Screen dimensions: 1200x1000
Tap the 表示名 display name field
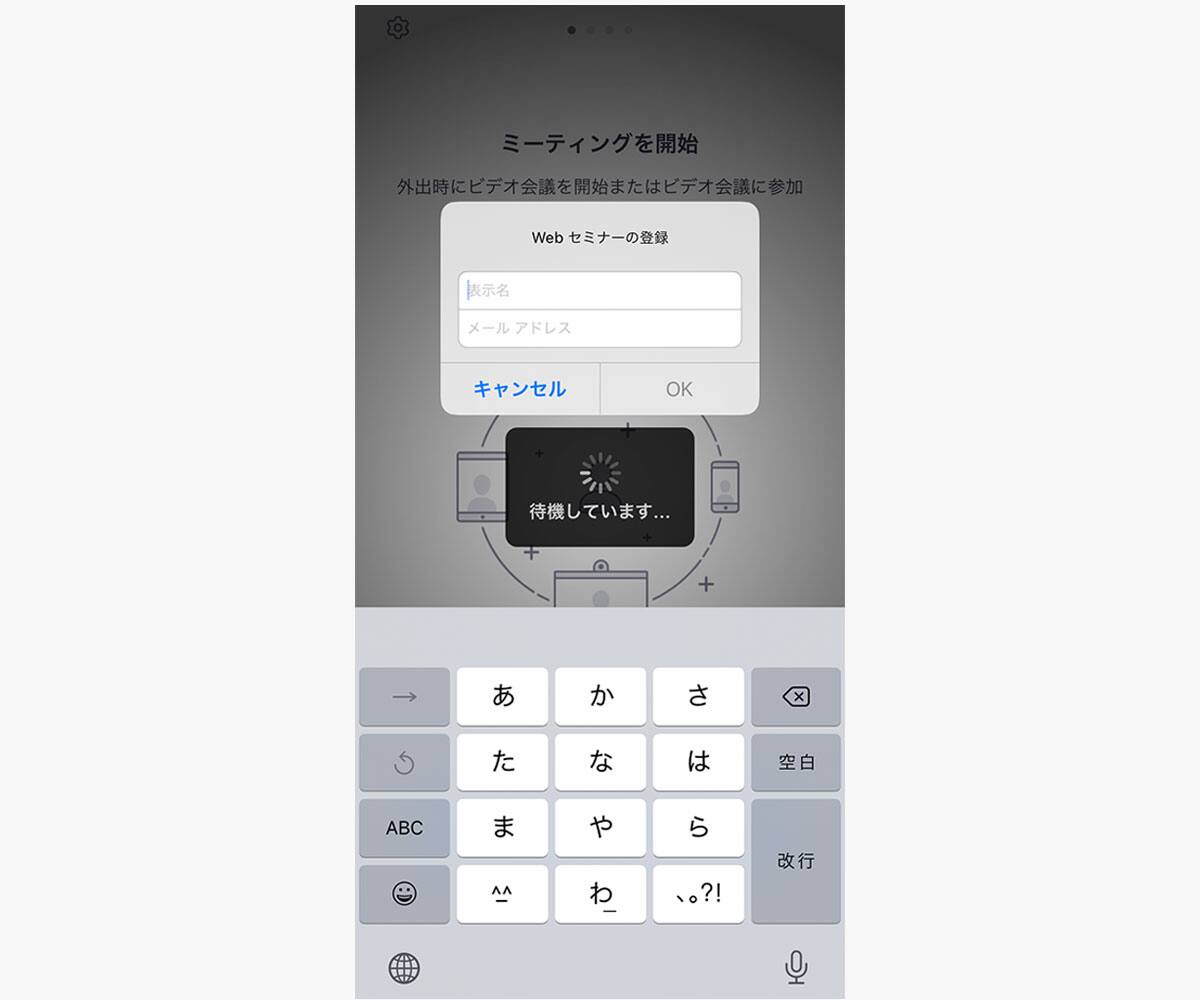click(599, 291)
